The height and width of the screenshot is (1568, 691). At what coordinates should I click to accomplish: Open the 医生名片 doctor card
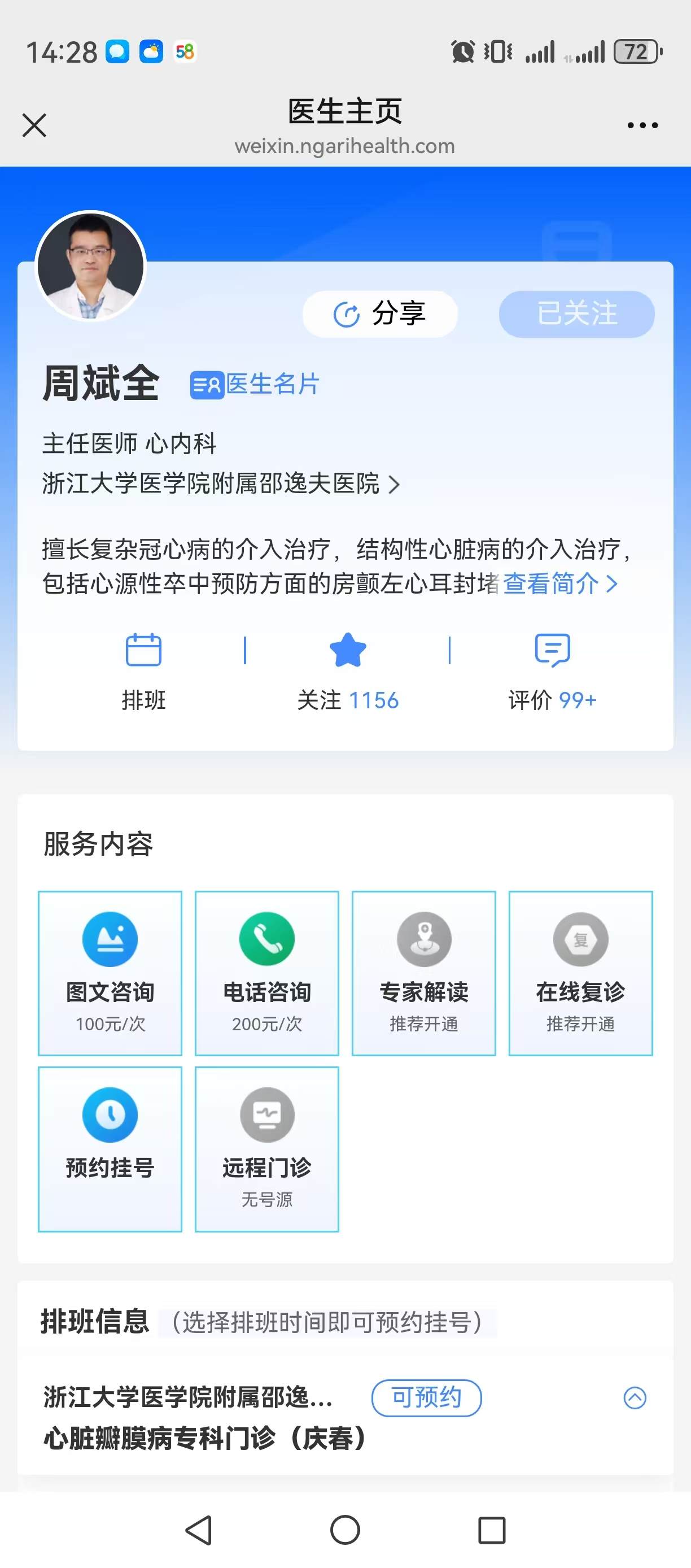point(255,385)
